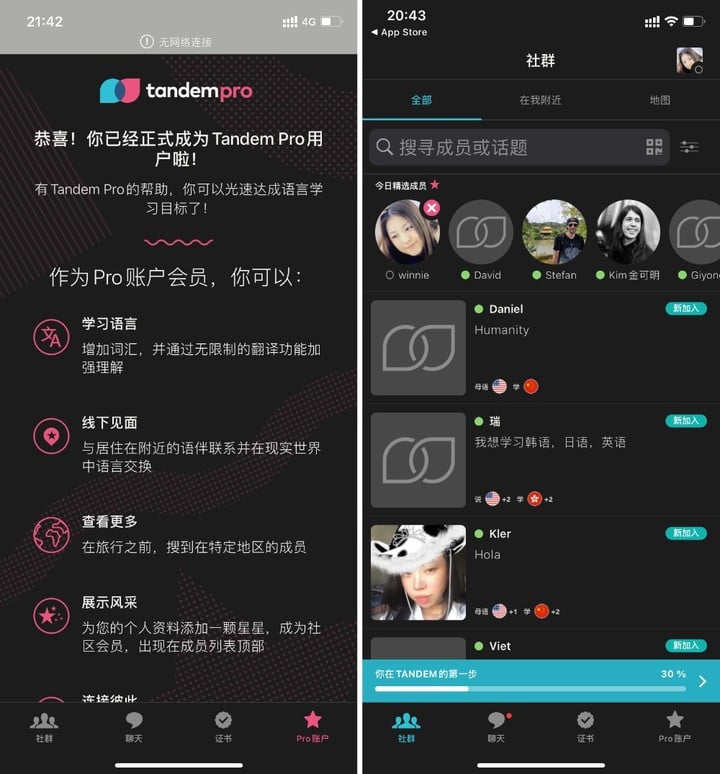
Task: Select the 全部 tab
Action: point(421,100)
